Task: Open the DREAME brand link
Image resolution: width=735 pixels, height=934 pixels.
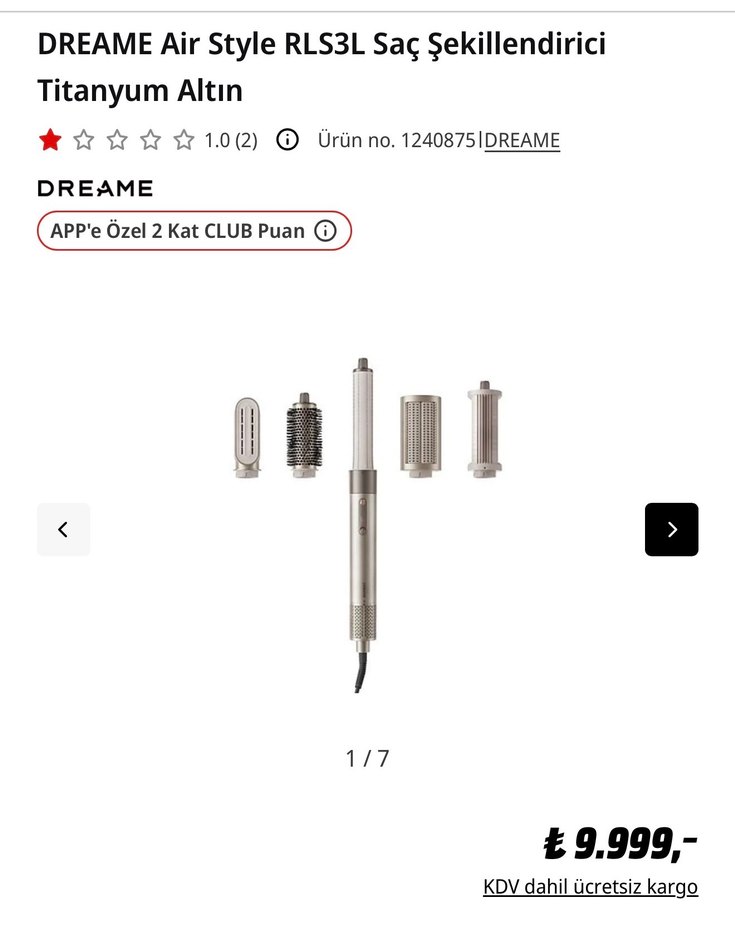Action: pyautogui.click(x=522, y=140)
